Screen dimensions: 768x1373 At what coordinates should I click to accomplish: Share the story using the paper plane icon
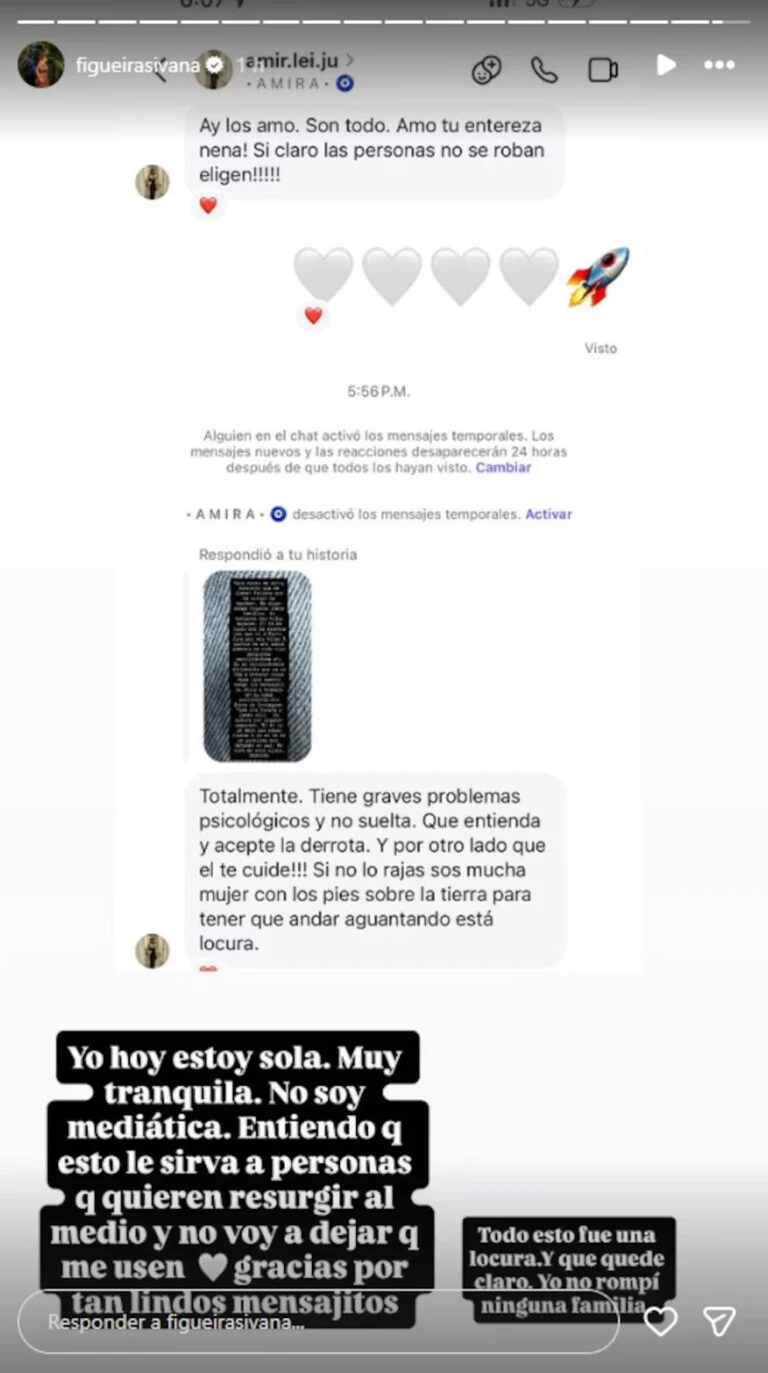point(719,1321)
